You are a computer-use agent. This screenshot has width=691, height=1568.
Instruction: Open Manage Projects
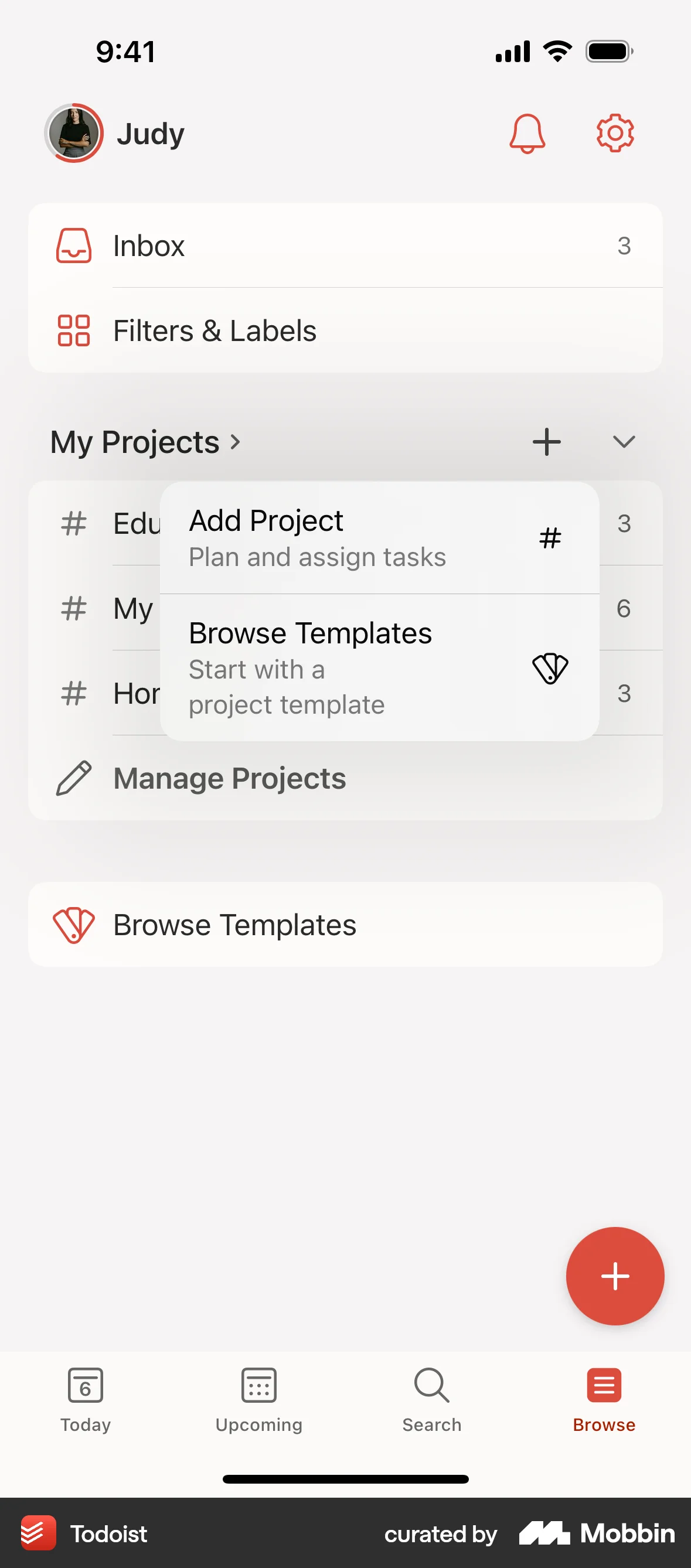tap(230, 778)
